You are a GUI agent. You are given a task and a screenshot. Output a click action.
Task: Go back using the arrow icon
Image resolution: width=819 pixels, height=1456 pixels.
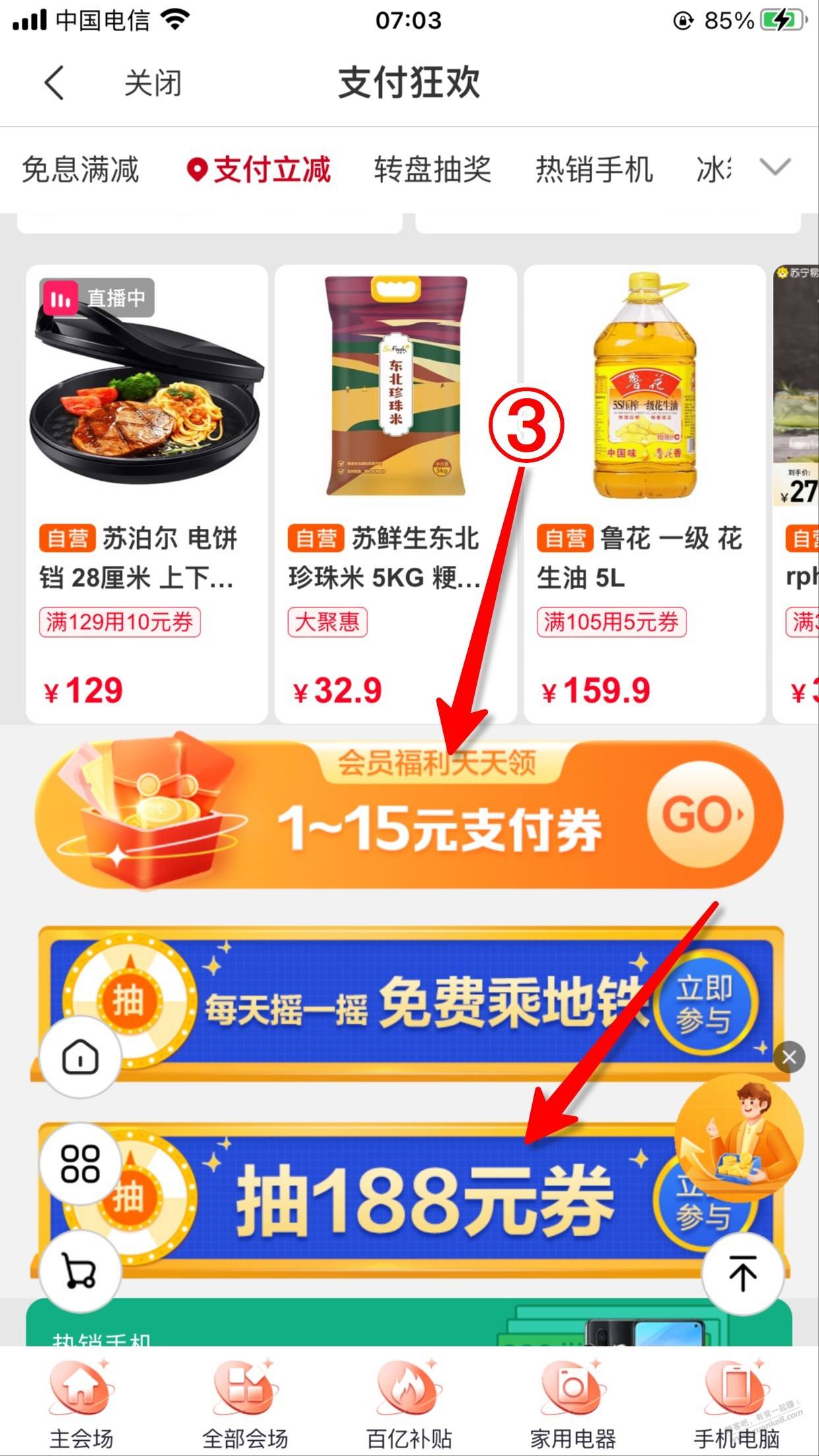(54, 83)
